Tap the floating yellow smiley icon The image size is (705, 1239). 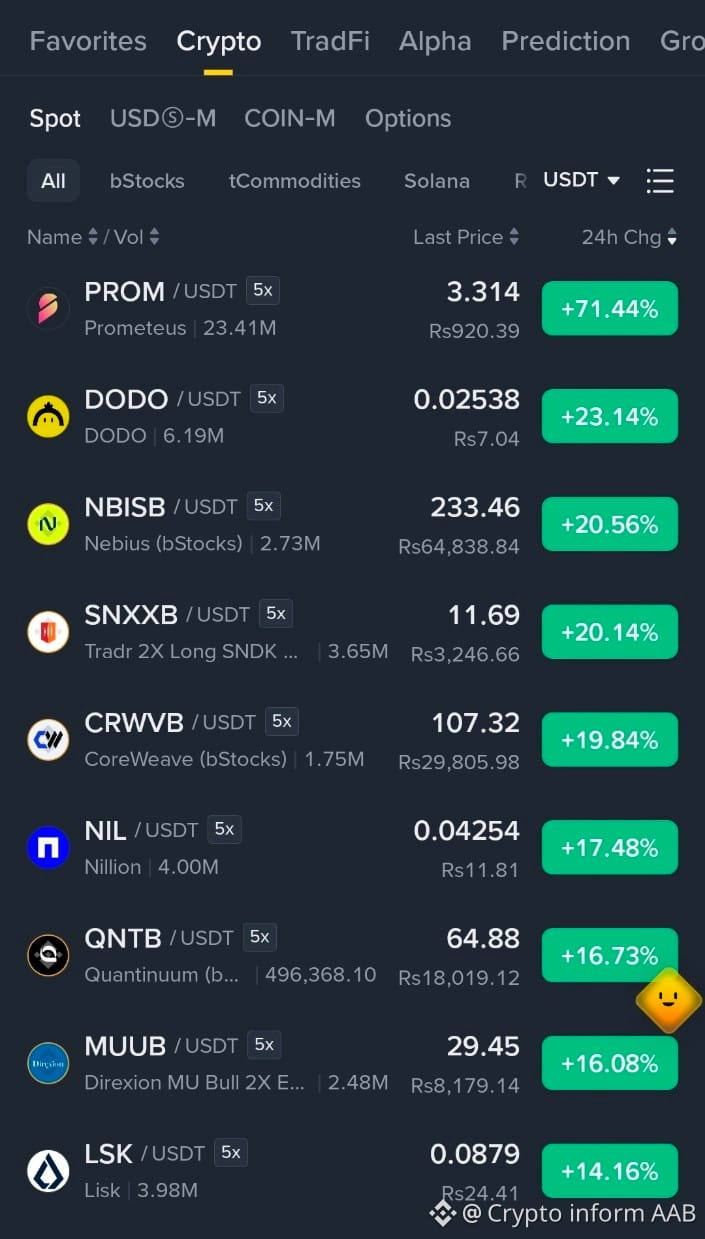[669, 999]
